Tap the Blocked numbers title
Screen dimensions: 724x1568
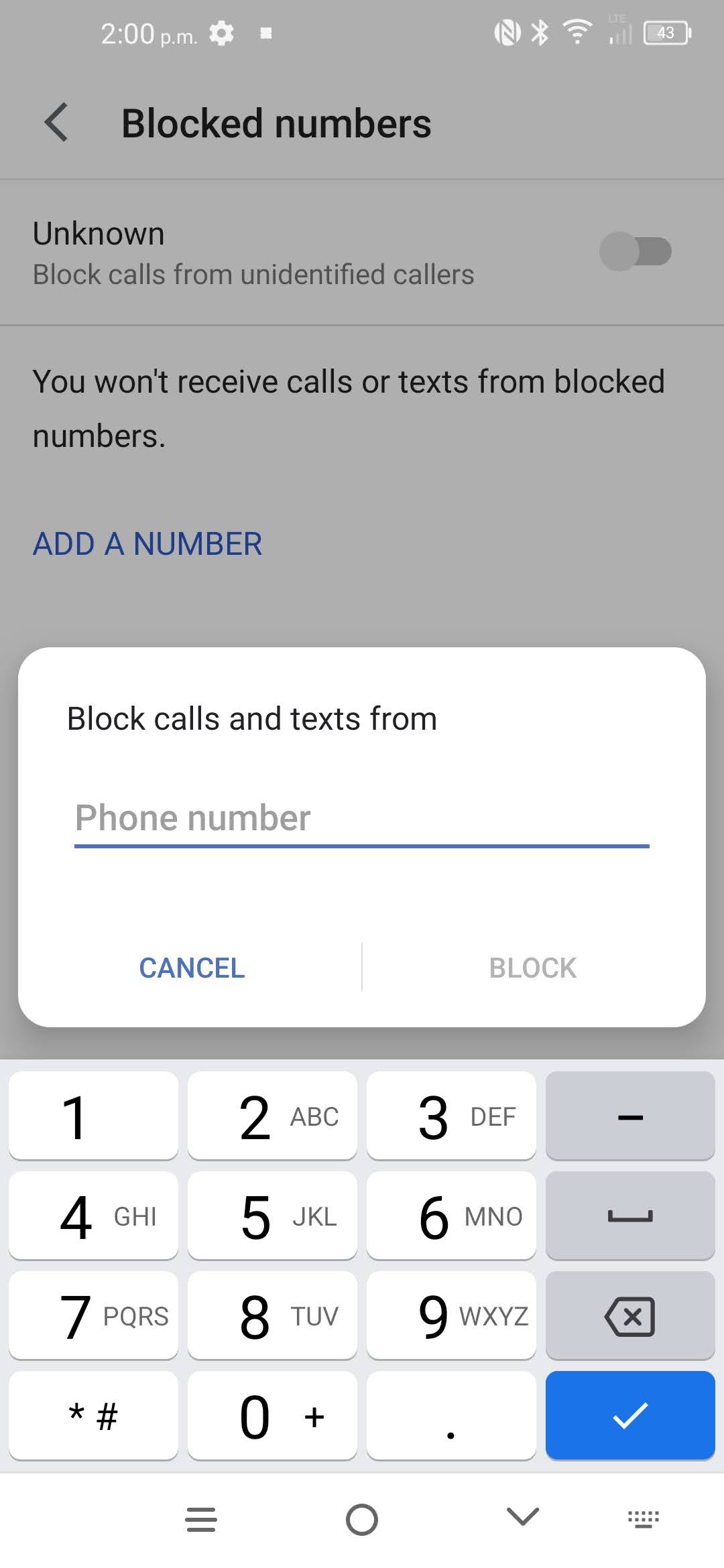276,123
